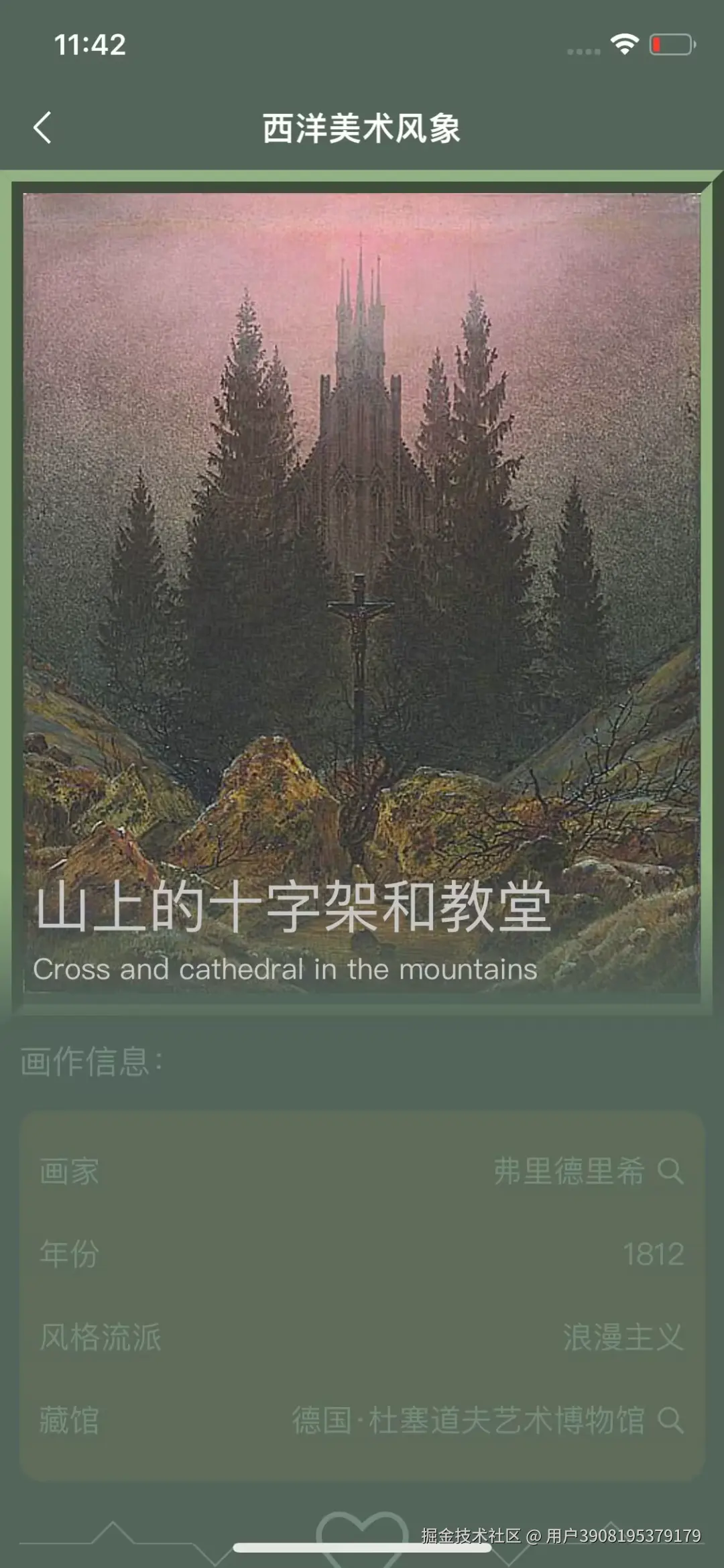This screenshot has height=1568, width=724.
Task: Tap the back chevron in header
Action: [42, 127]
